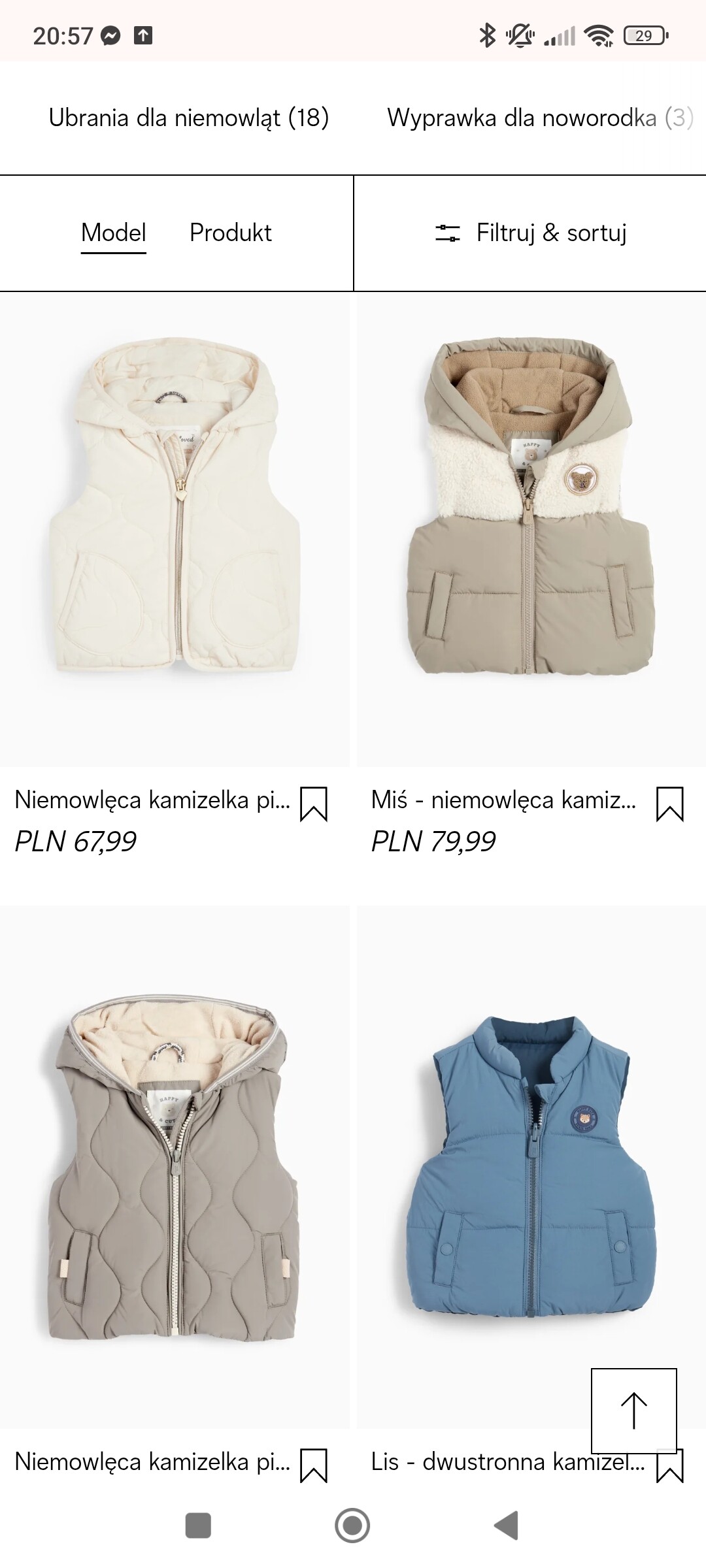This screenshot has height=1568, width=706.
Task: Jump back to top of page
Action: (x=633, y=1410)
